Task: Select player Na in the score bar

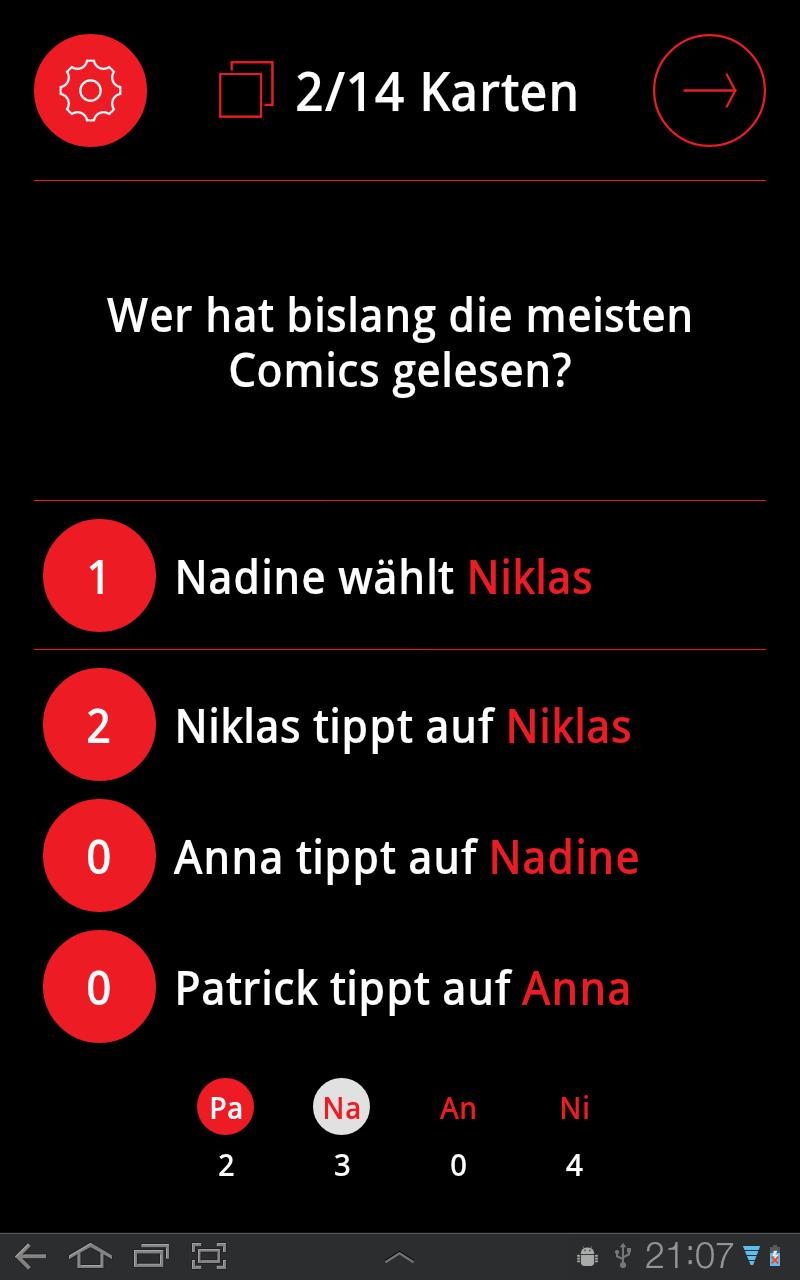Action: point(342,1108)
